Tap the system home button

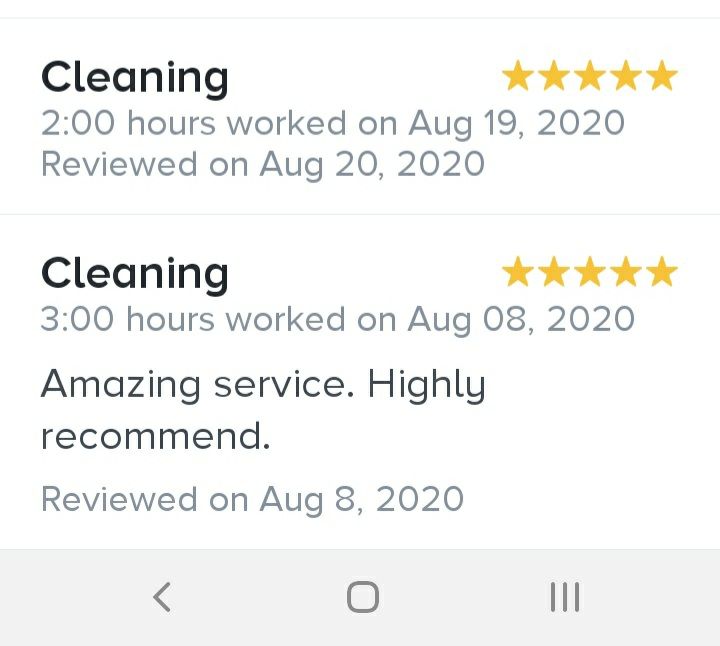(363, 597)
